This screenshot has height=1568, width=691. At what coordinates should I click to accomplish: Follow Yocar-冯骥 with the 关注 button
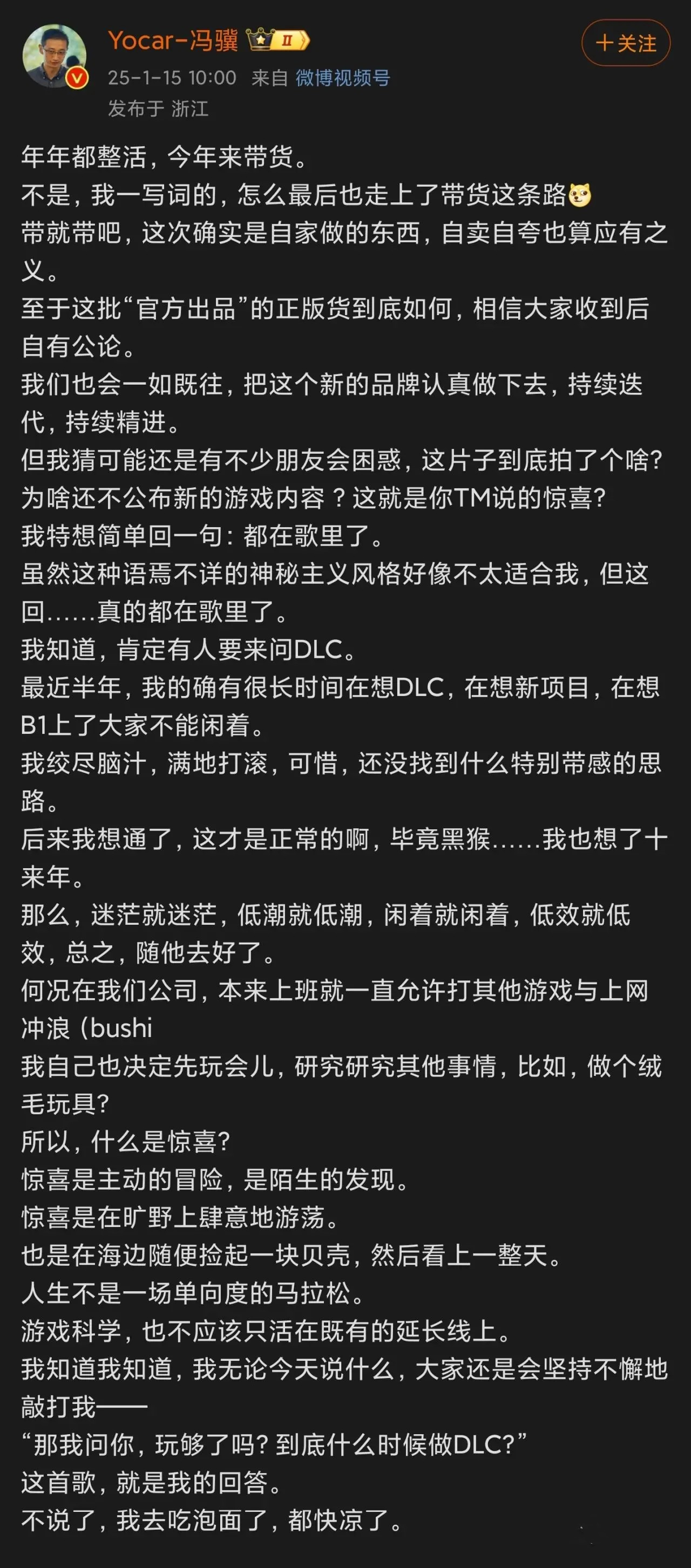point(626,43)
